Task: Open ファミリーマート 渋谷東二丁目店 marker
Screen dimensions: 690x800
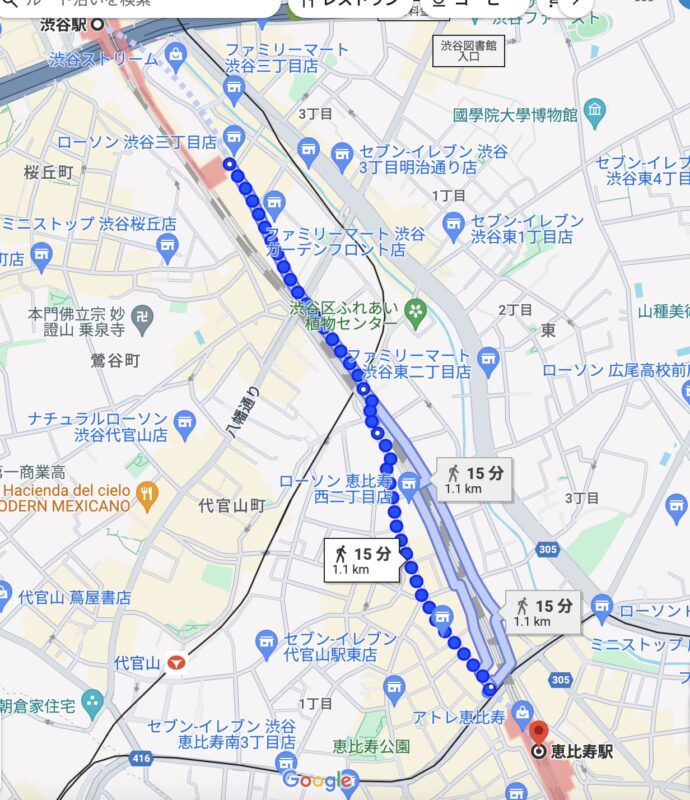Action: [488, 358]
